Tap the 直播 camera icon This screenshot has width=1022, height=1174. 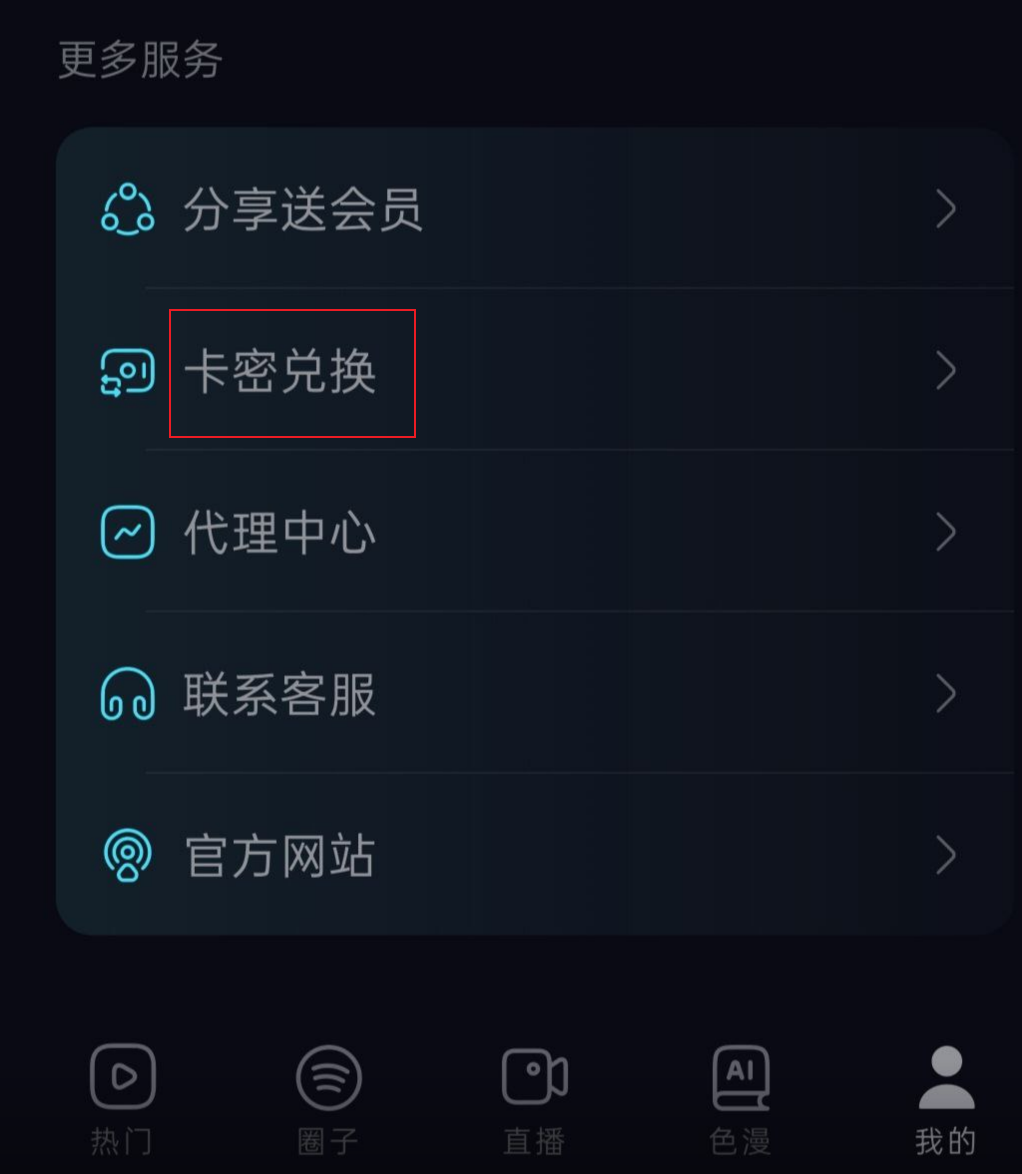[533, 1075]
